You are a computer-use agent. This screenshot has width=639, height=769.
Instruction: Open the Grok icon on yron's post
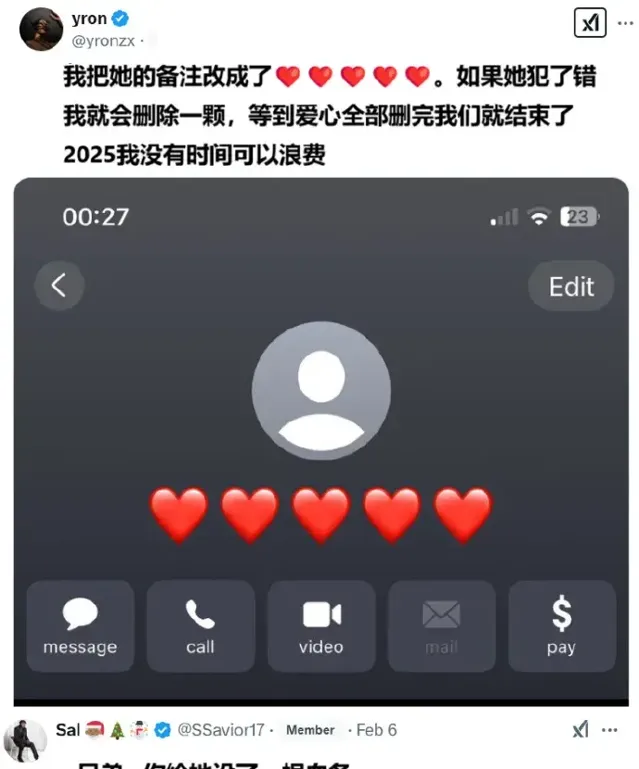[589, 22]
